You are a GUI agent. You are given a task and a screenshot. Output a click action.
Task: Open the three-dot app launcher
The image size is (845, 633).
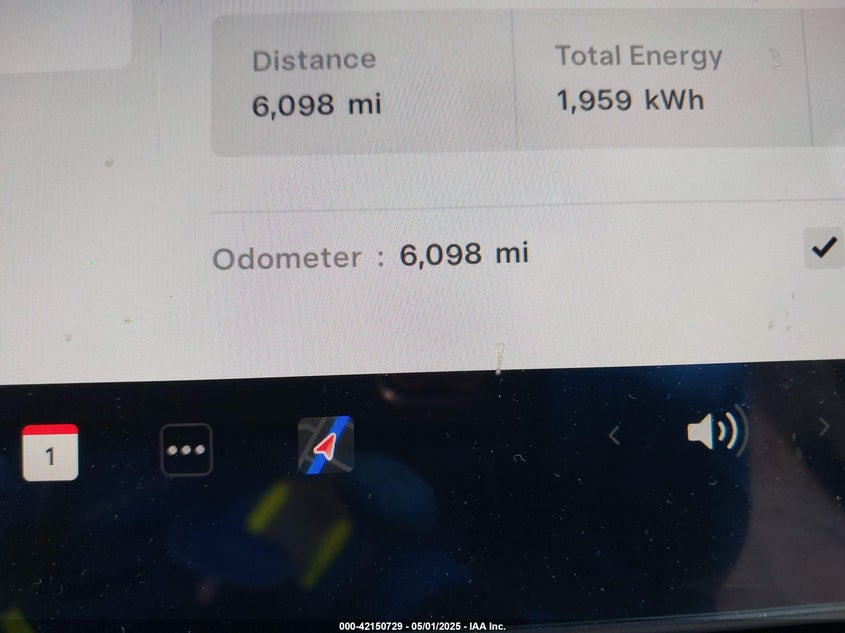pyautogui.click(x=187, y=450)
